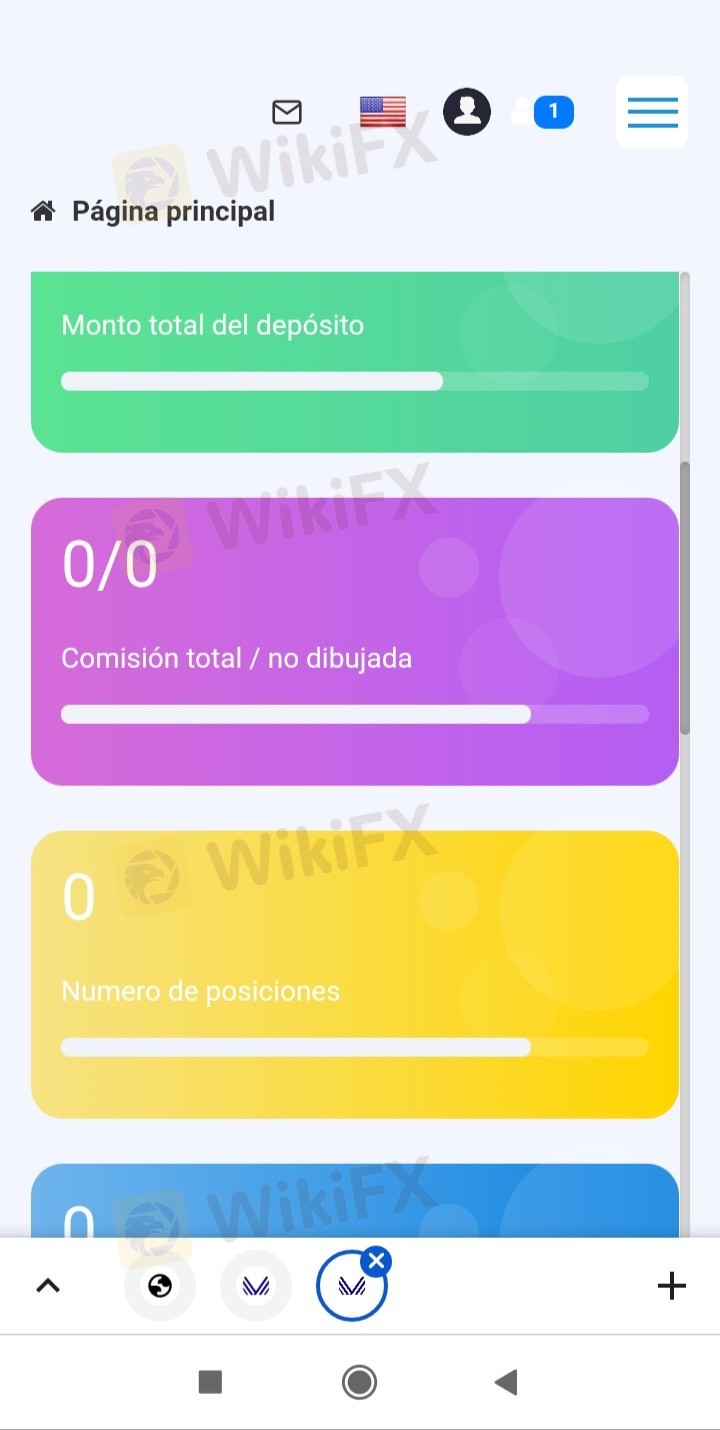Expand the browser tab strip chevron
The image size is (720, 1430).
(48, 1286)
